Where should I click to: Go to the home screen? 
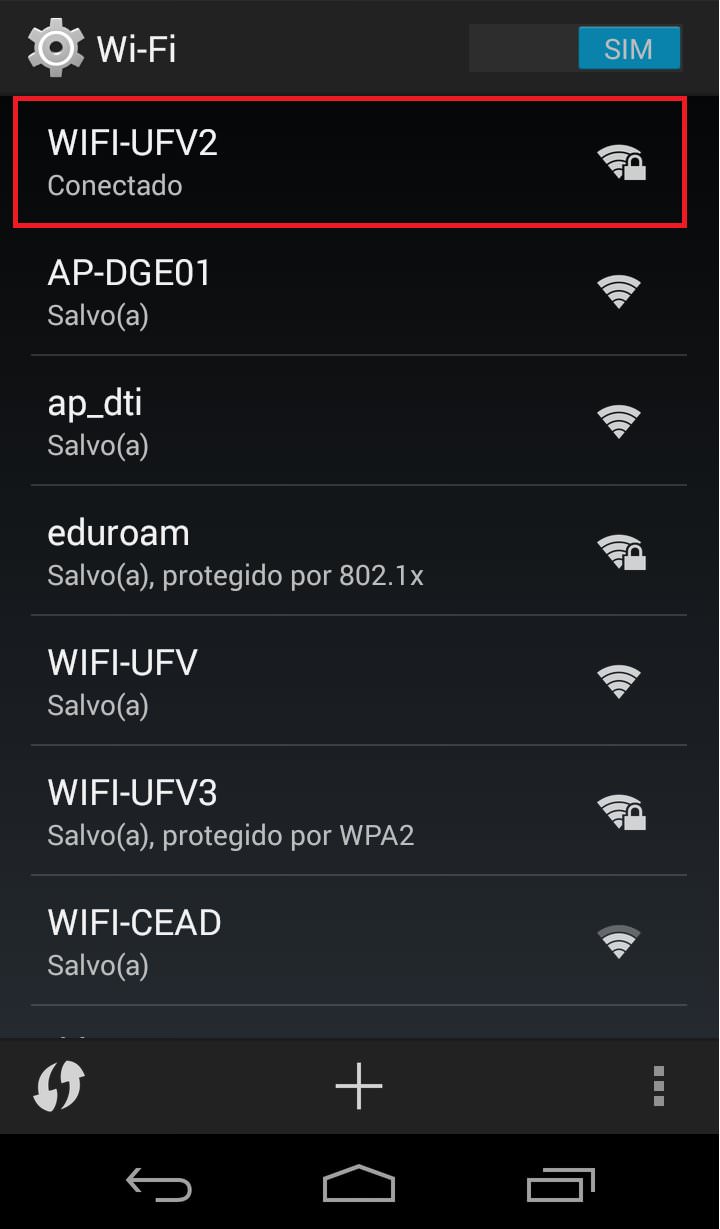359,1185
